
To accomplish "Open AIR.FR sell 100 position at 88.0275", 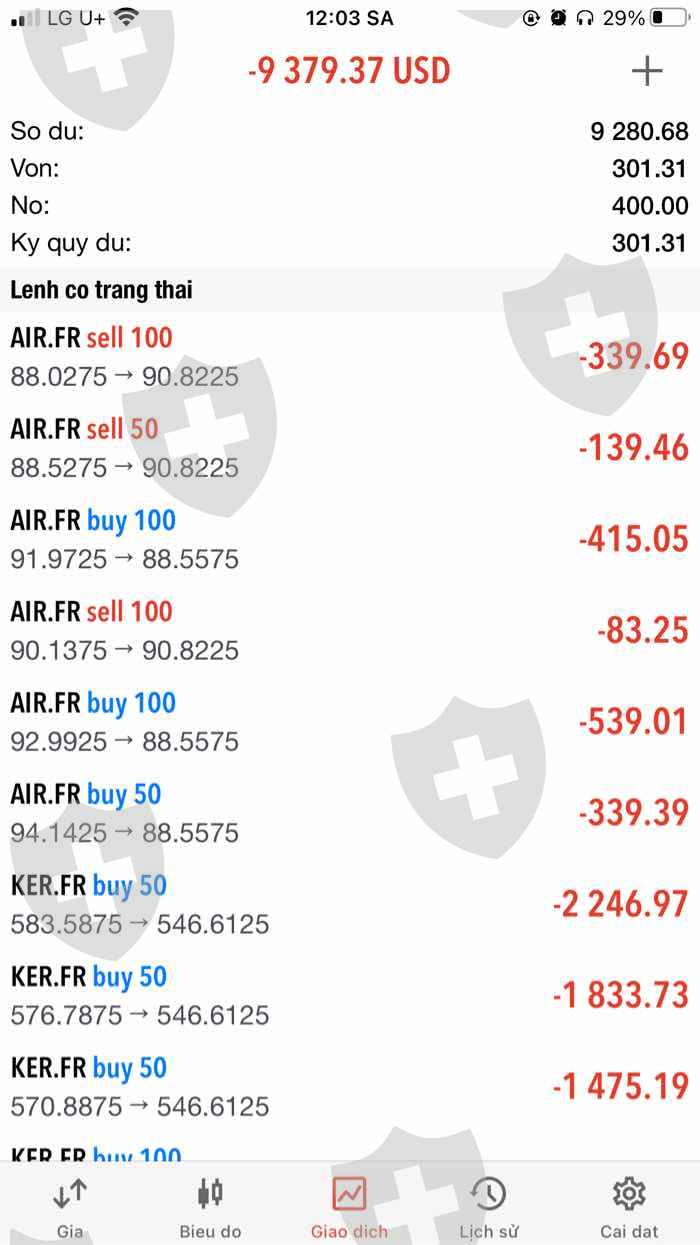I will pyautogui.click(x=350, y=357).
